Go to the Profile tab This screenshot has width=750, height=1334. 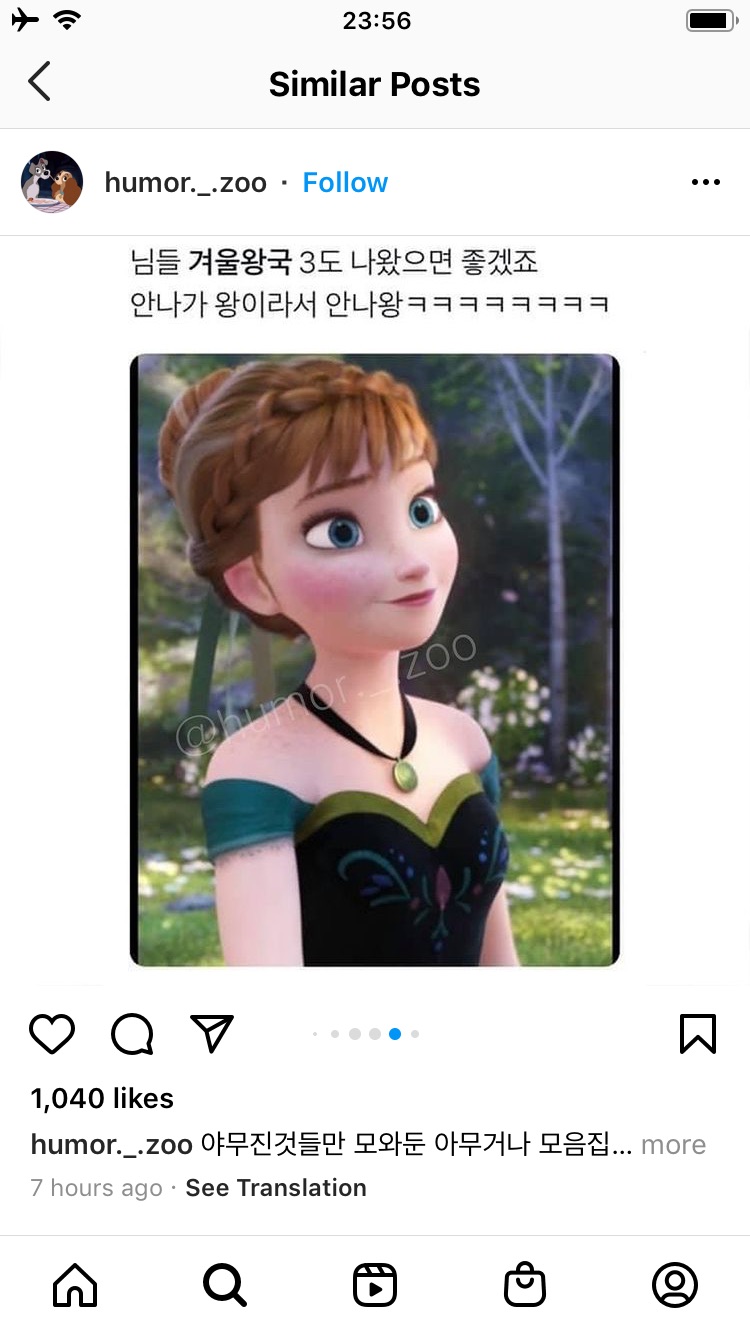(675, 1285)
